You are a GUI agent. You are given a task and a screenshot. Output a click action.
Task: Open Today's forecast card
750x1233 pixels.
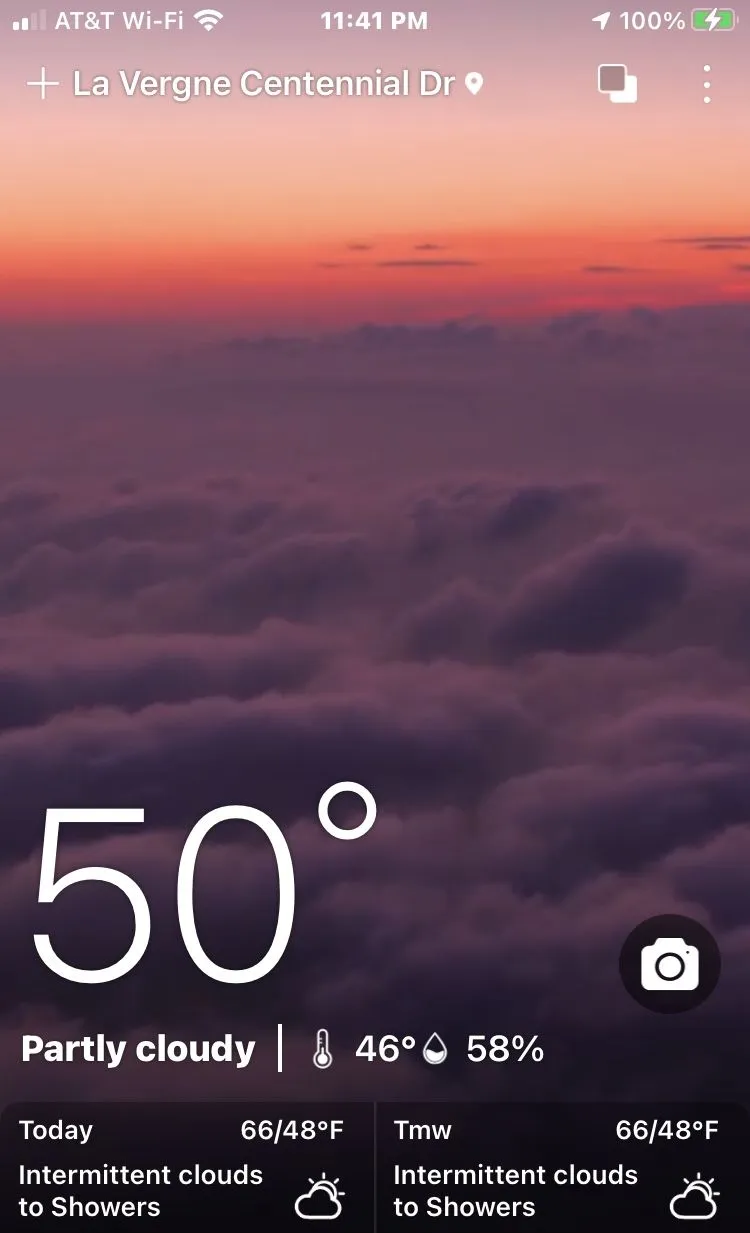(186, 1168)
